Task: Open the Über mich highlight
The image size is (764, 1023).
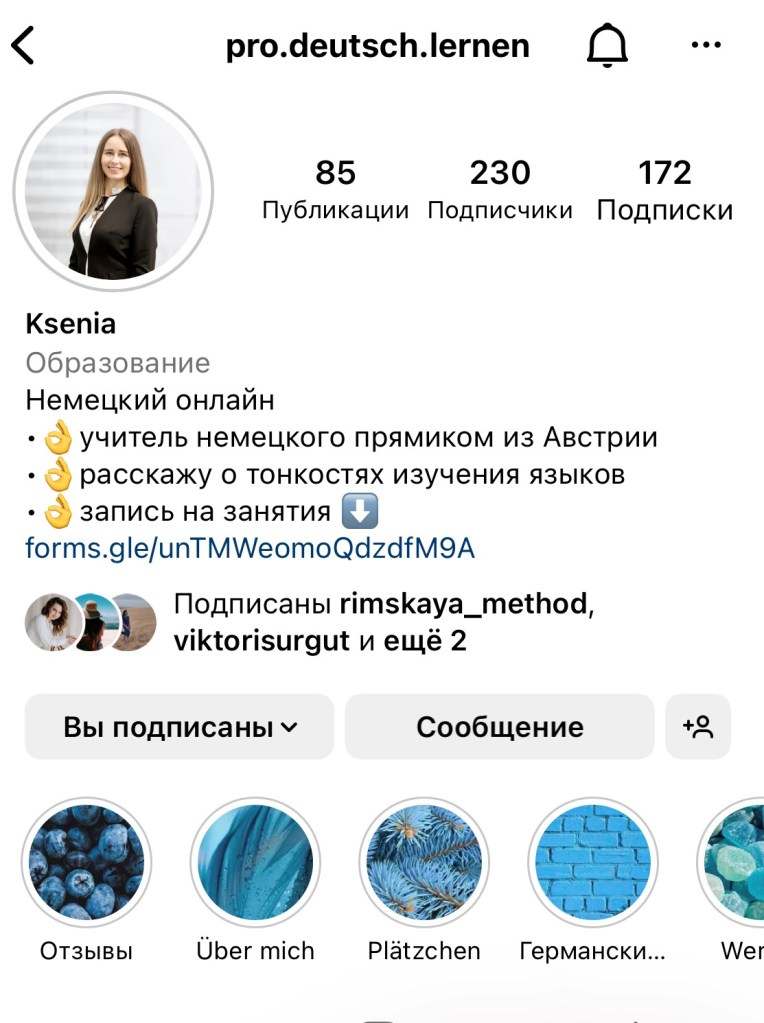Action: coord(255,862)
